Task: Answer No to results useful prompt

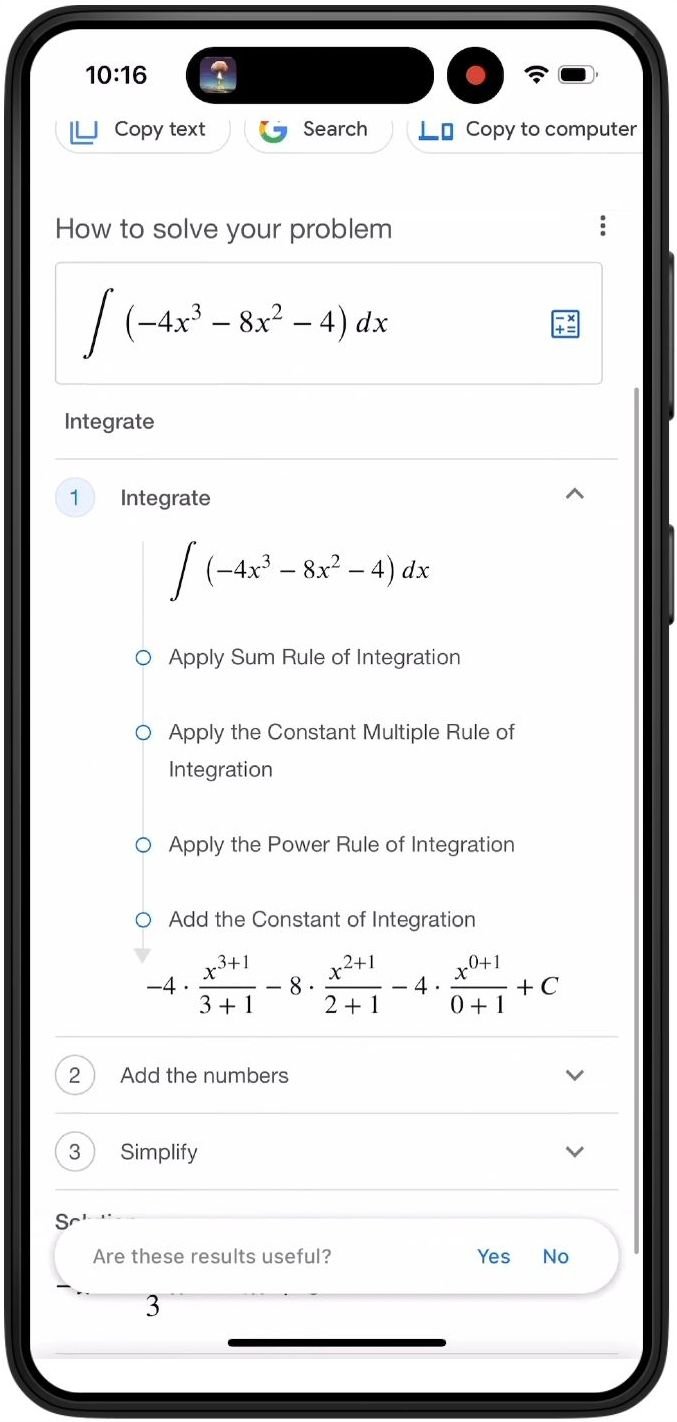Action: [555, 1256]
